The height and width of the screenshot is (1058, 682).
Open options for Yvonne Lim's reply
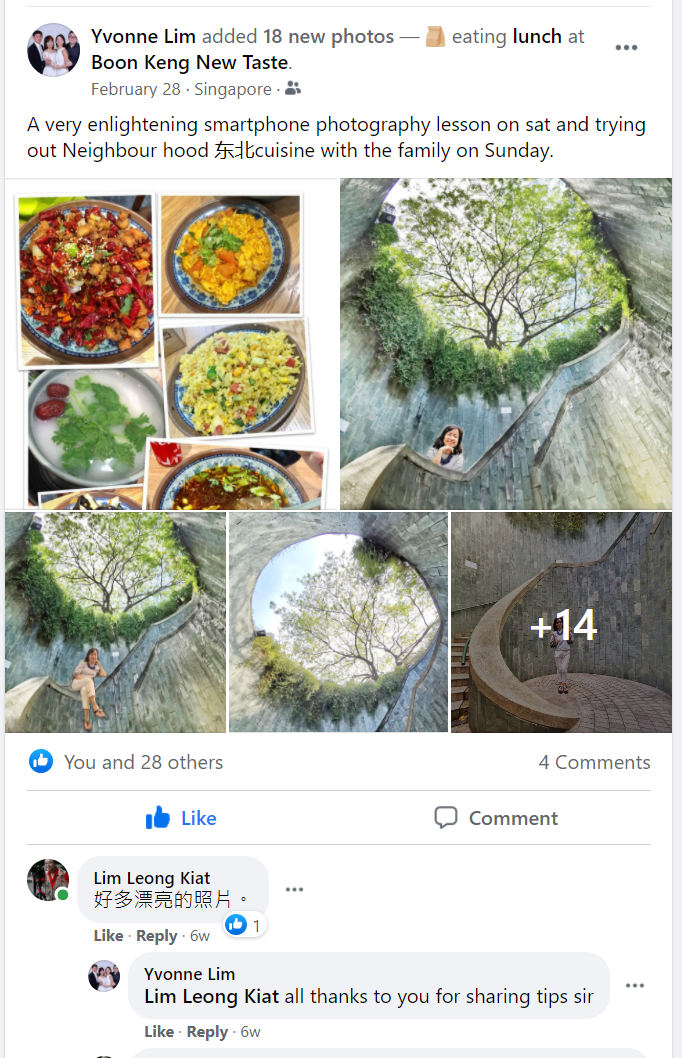coord(635,985)
